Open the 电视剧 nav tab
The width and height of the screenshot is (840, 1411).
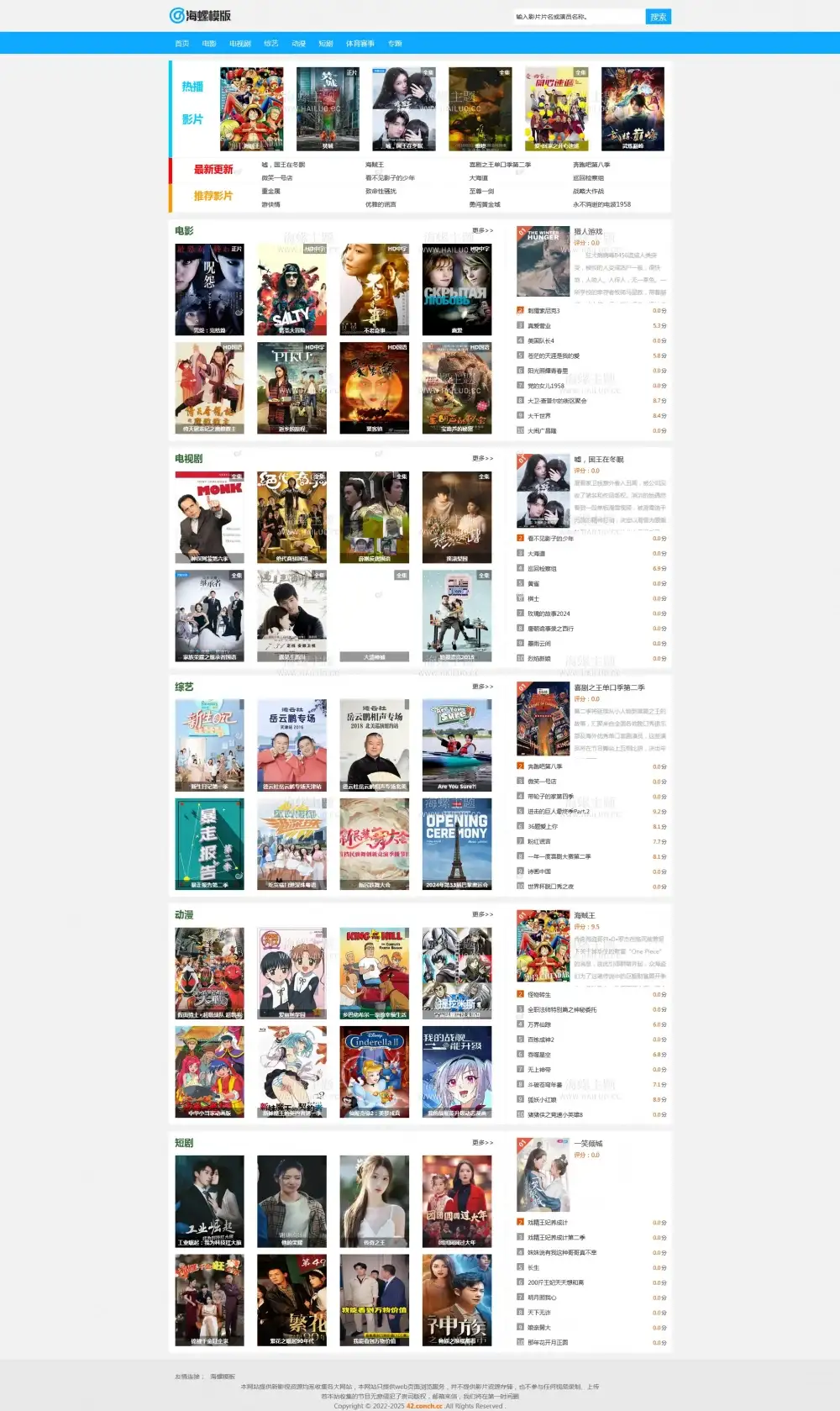tap(240, 44)
